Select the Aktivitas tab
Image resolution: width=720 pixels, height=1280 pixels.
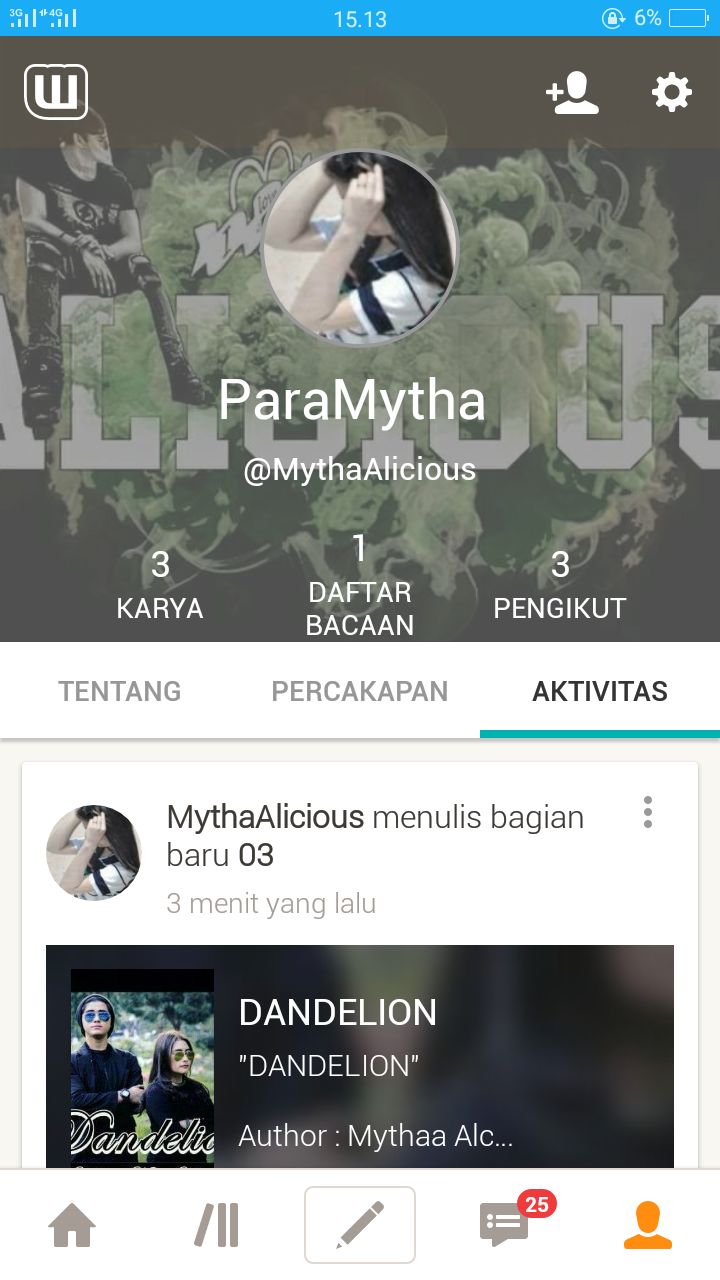[600, 691]
